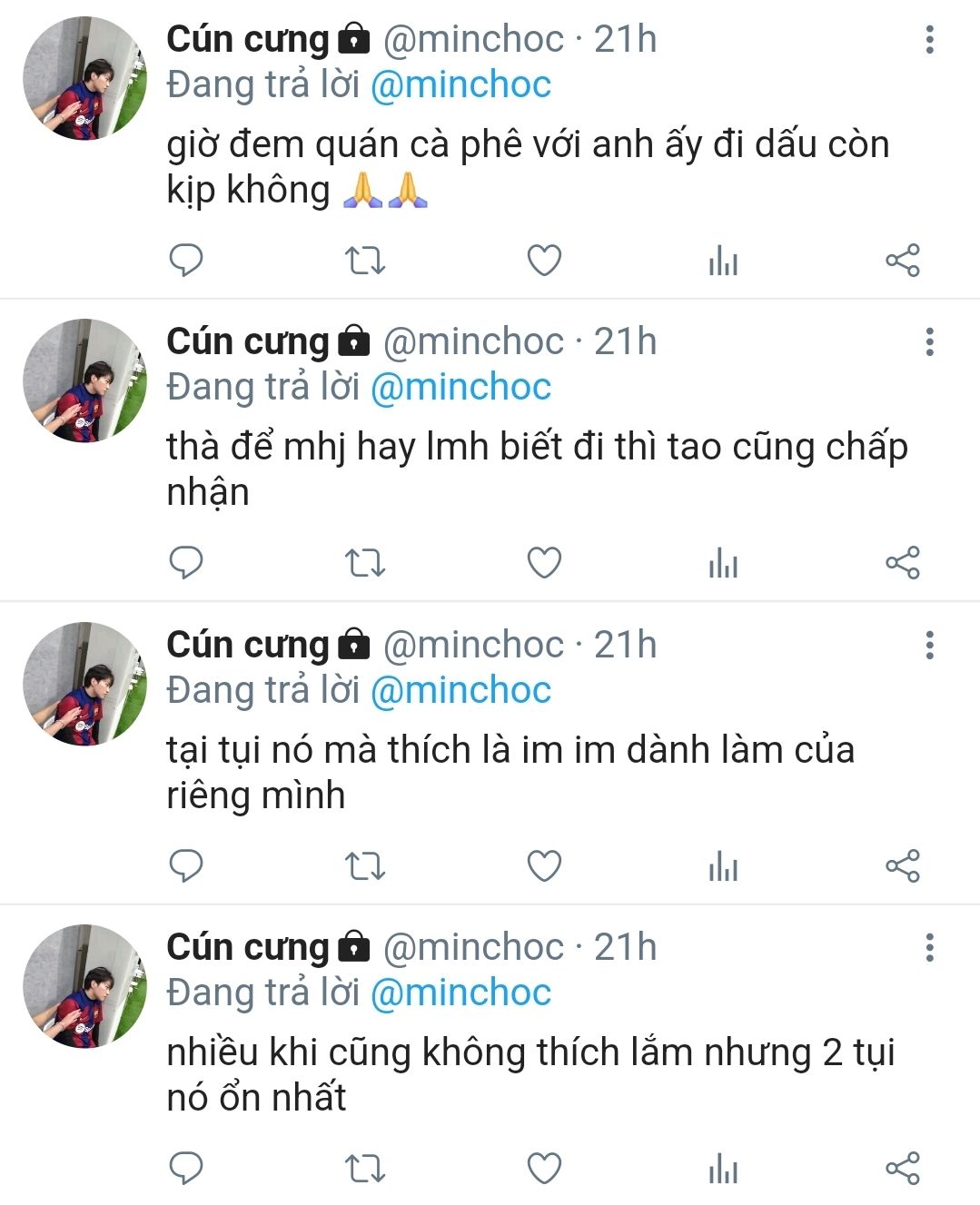Image resolution: width=980 pixels, height=1205 pixels.
Task: View analytics of "nhiều khi cũng không thích" tweet
Action: (x=723, y=1169)
